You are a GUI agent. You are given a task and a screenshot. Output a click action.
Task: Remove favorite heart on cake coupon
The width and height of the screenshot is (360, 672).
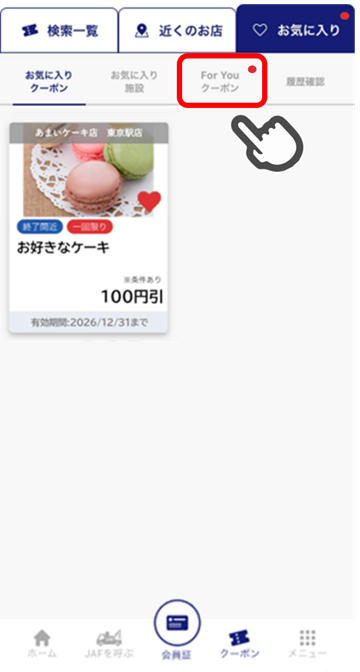[150, 201]
